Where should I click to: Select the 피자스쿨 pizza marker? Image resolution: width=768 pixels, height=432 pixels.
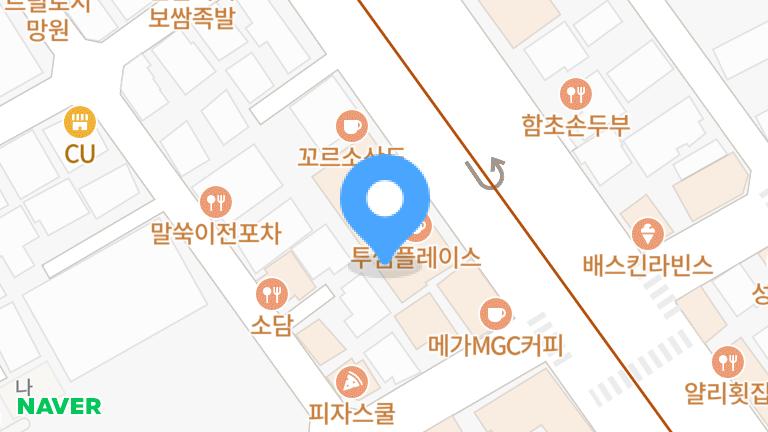coord(351,381)
